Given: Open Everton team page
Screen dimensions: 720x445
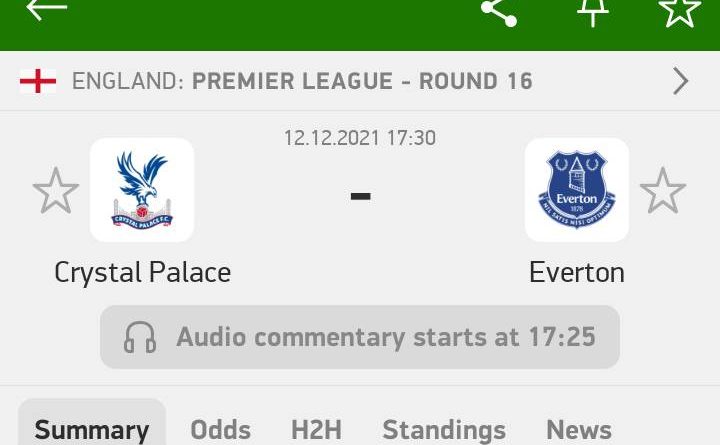Looking at the screenshot, I should tap(577, 190).
